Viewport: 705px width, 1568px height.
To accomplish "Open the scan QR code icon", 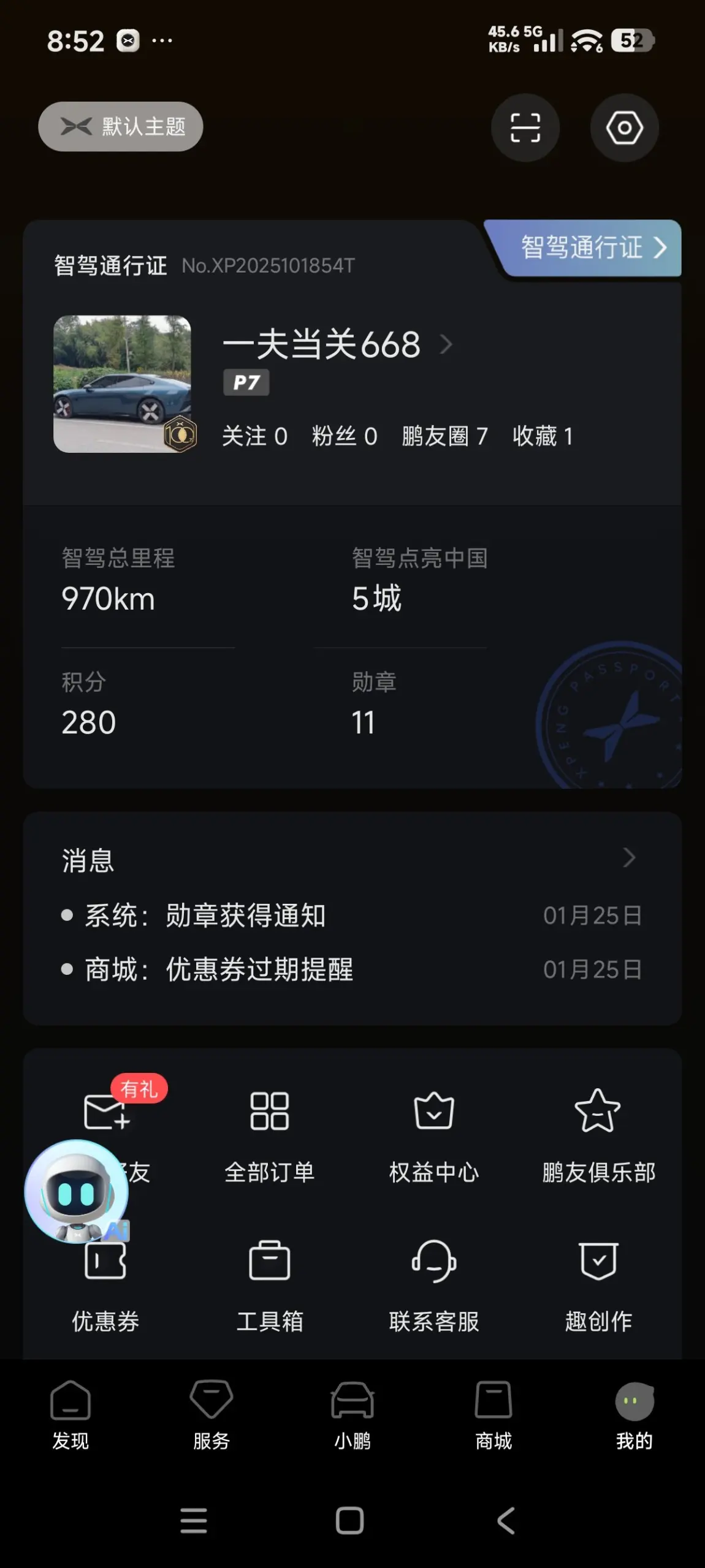I will 525,127.
